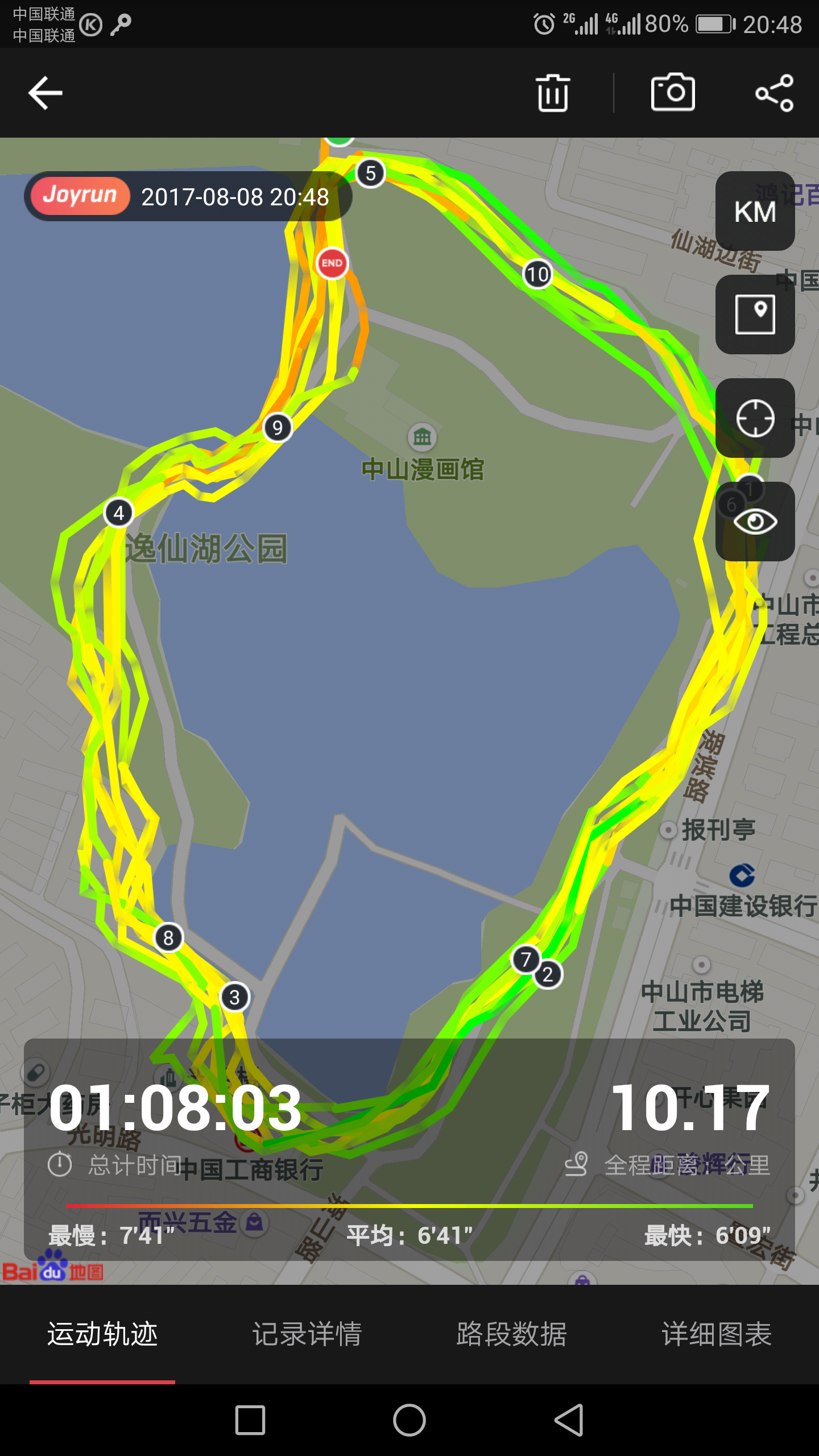Share this running route

(x=775, y=93)
